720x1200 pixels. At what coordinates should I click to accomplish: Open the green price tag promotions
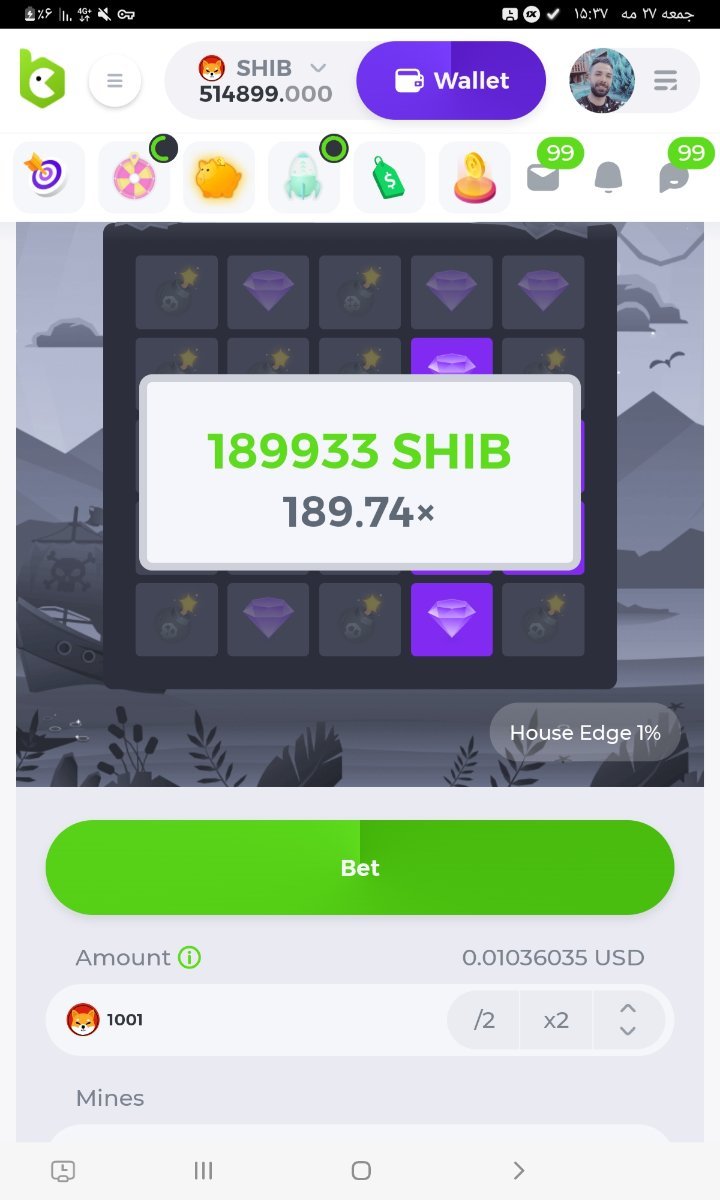[389, 177]
